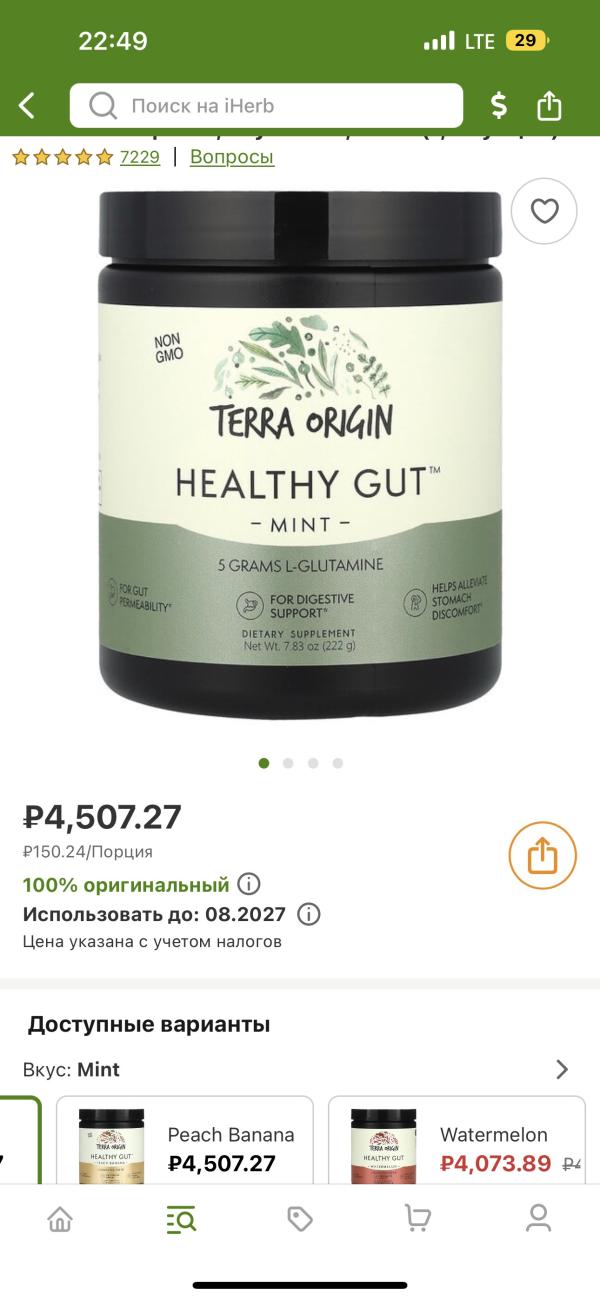
Task: Go to the Home tab
Action: 60,1219
